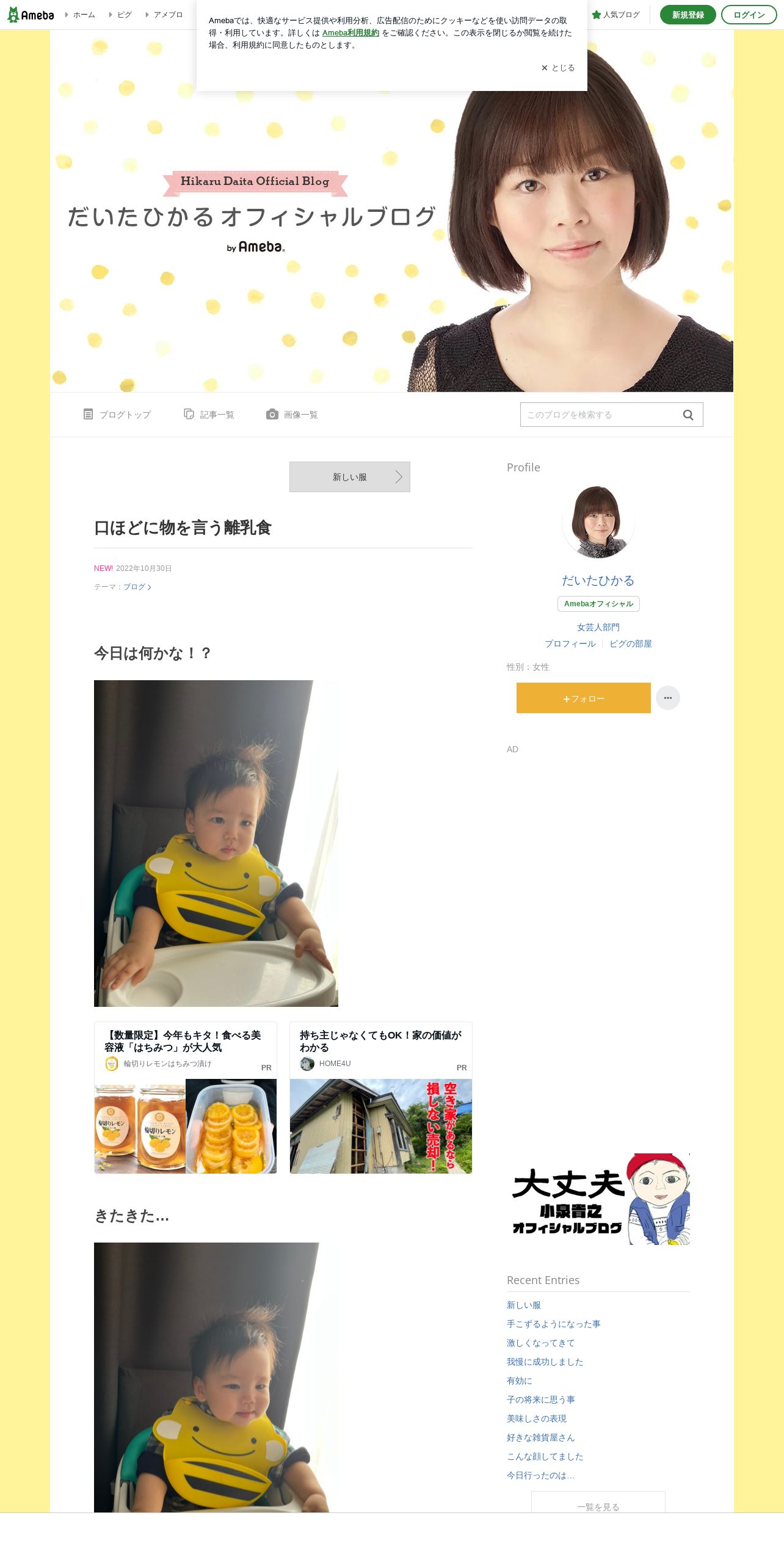
Task: Open the lemon honey PR card
Action: coord(186,1097)
